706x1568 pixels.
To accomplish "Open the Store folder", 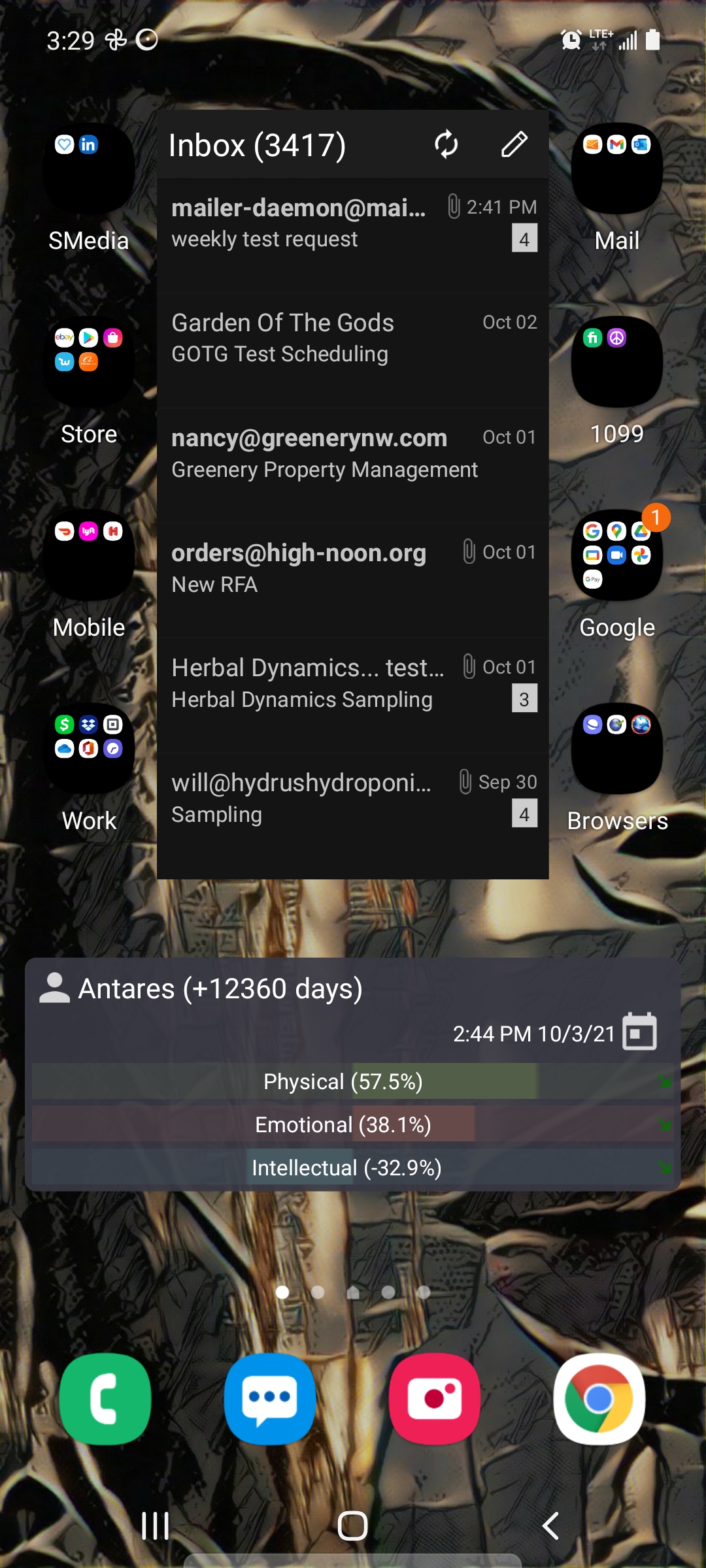I will pyautogui.click(x=89, y=362).
